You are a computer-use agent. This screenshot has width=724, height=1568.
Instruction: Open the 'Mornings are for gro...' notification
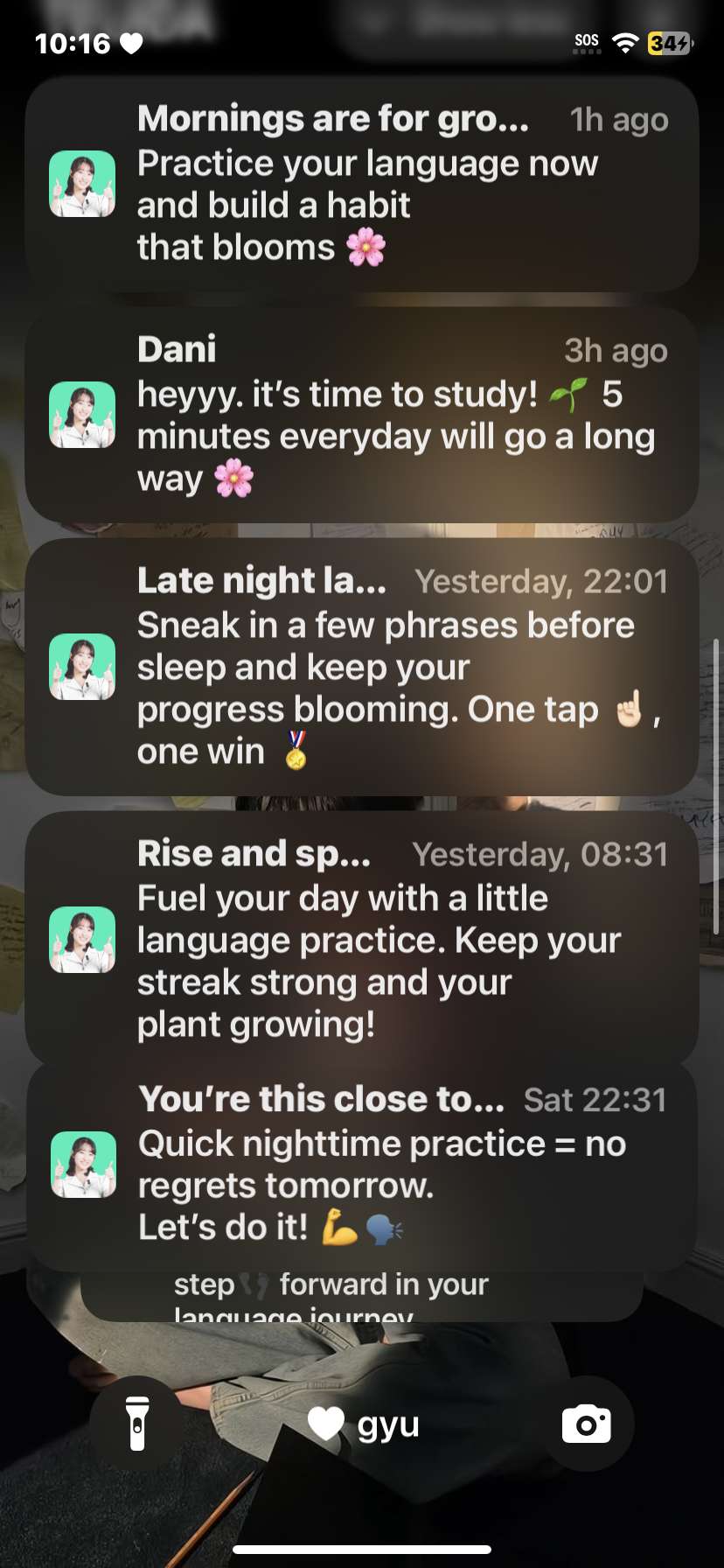coord(362,184)
